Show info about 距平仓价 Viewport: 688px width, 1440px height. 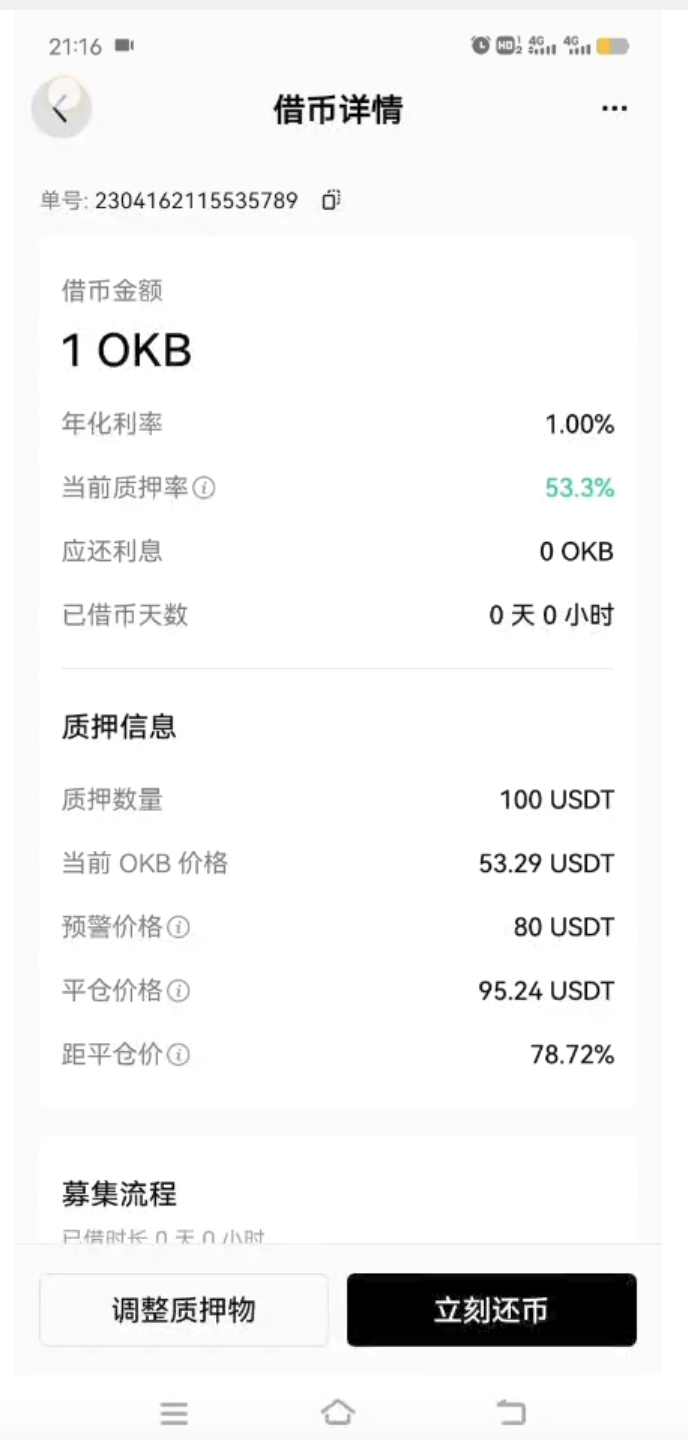click(x=178, y=1055)
